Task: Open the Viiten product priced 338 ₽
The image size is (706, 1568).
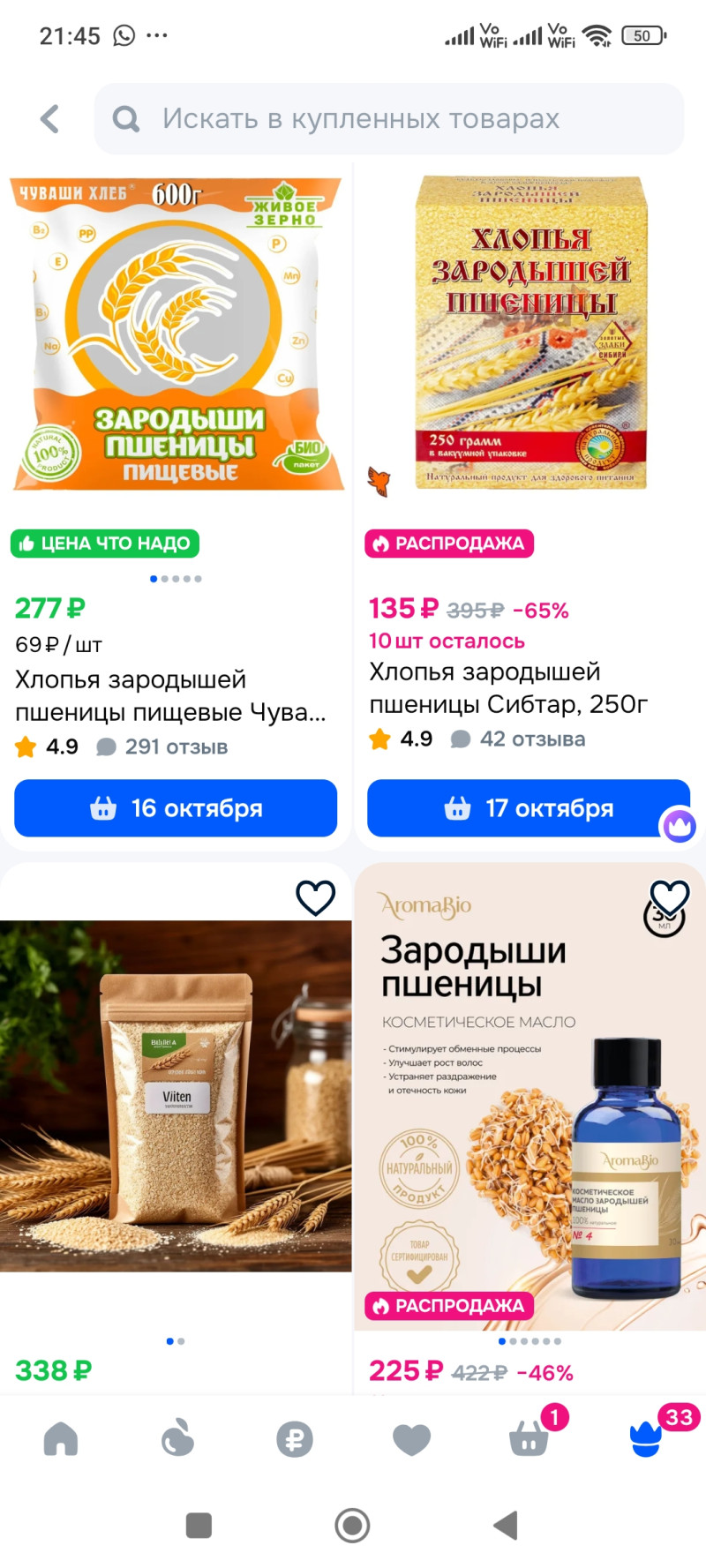Action: [x=176, y=1094]
